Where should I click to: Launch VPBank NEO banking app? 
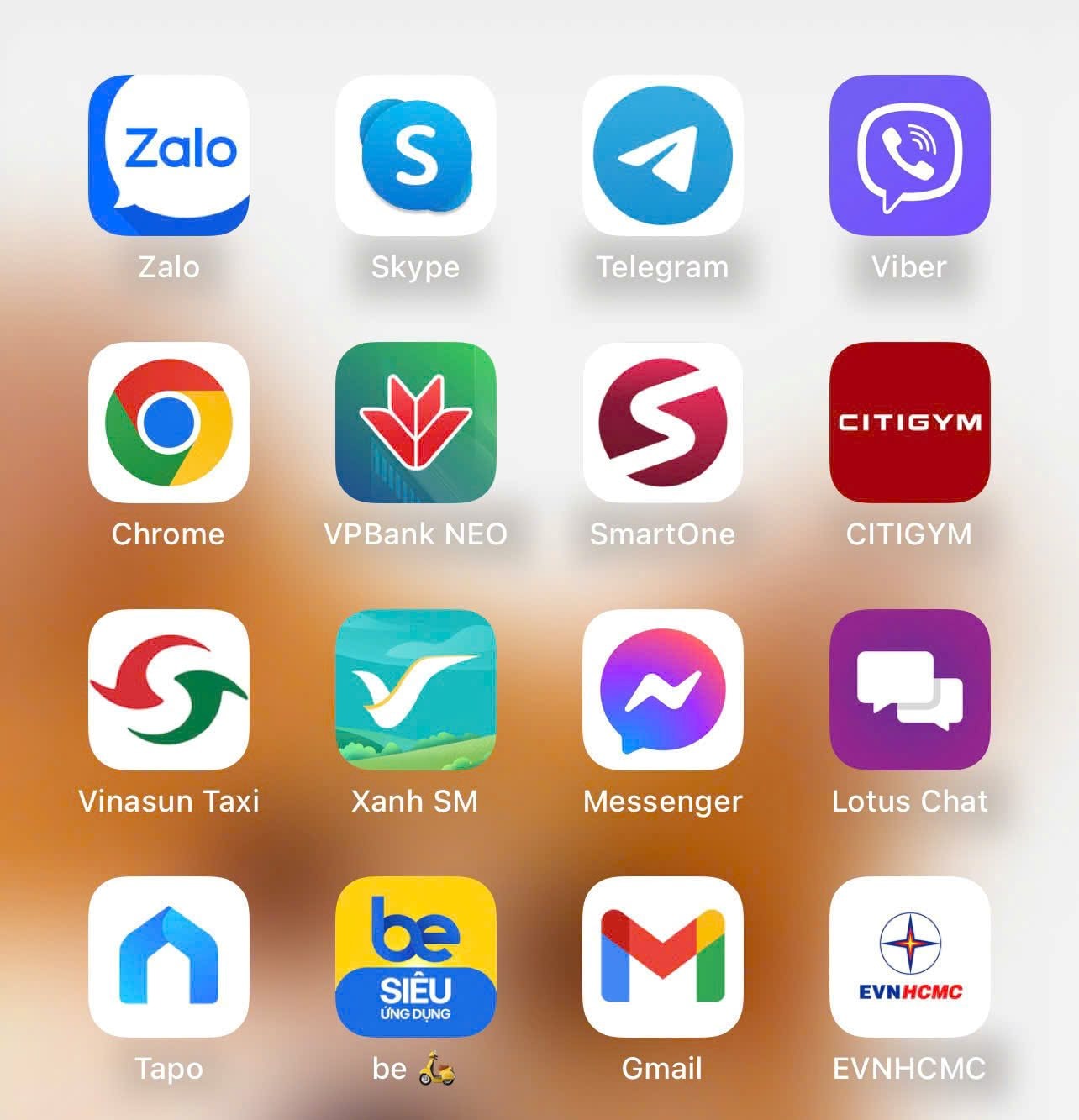415,422
